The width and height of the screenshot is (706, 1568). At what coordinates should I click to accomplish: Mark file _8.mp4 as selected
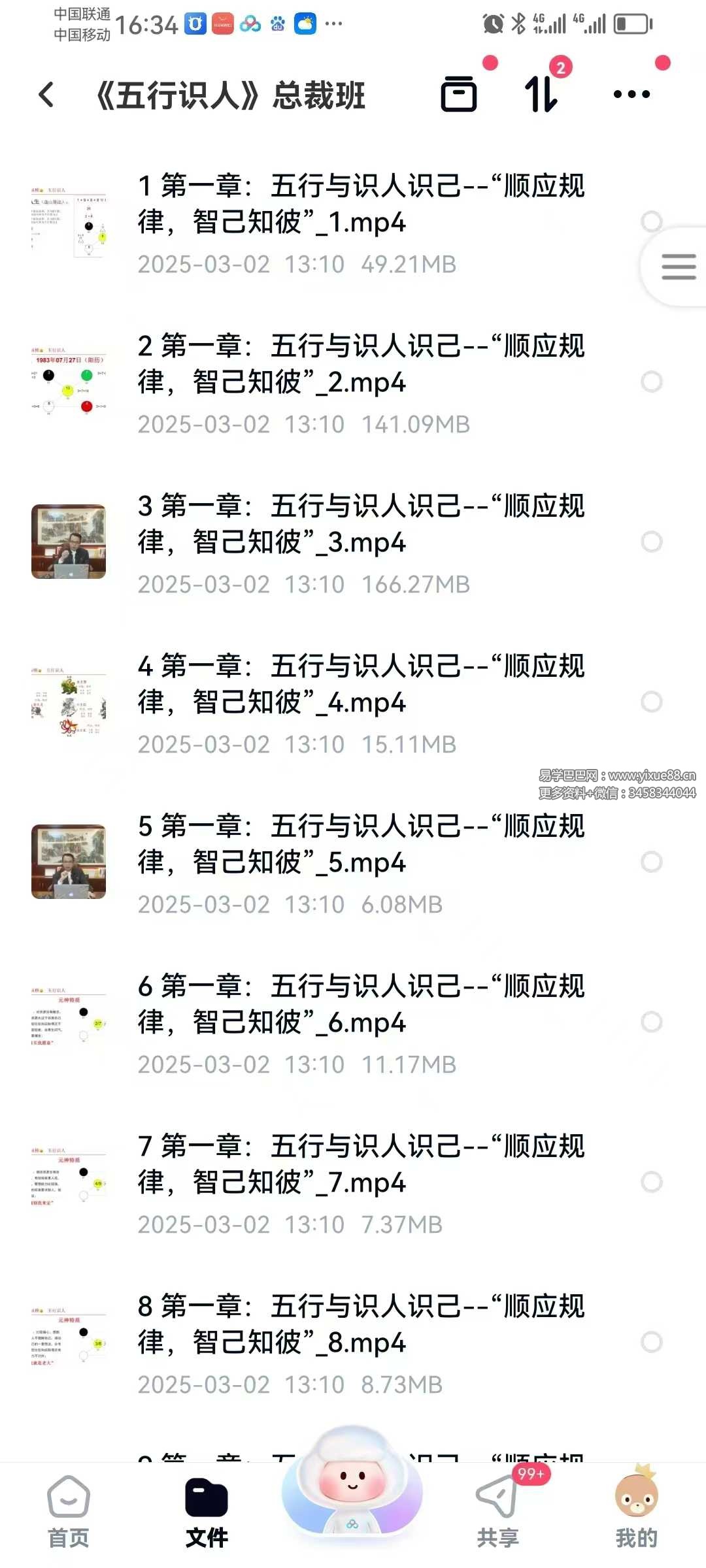click(x=652, y=1342)
